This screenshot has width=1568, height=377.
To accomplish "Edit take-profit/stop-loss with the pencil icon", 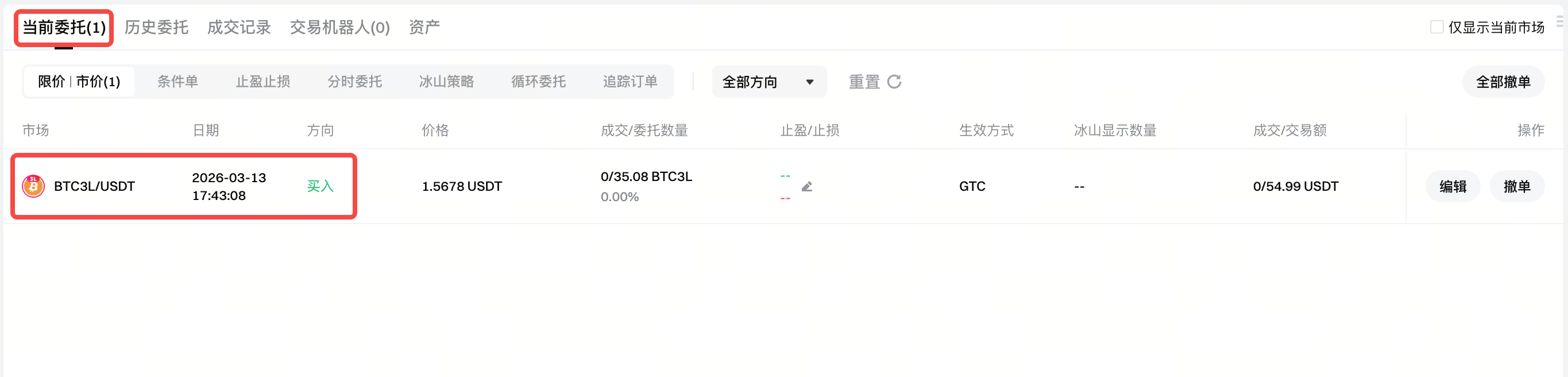I will tap(806, 186).
